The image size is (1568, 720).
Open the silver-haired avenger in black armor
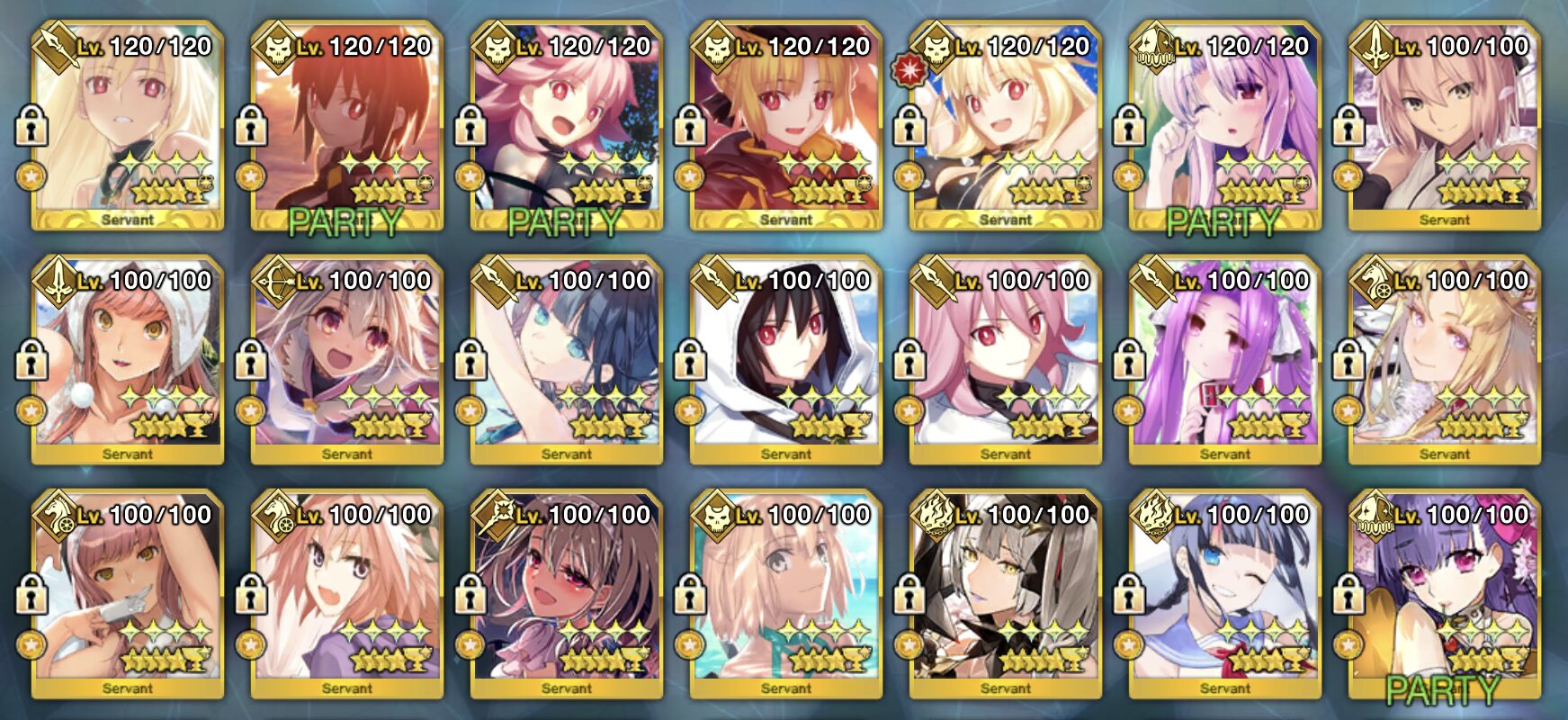coord(1006,595)
